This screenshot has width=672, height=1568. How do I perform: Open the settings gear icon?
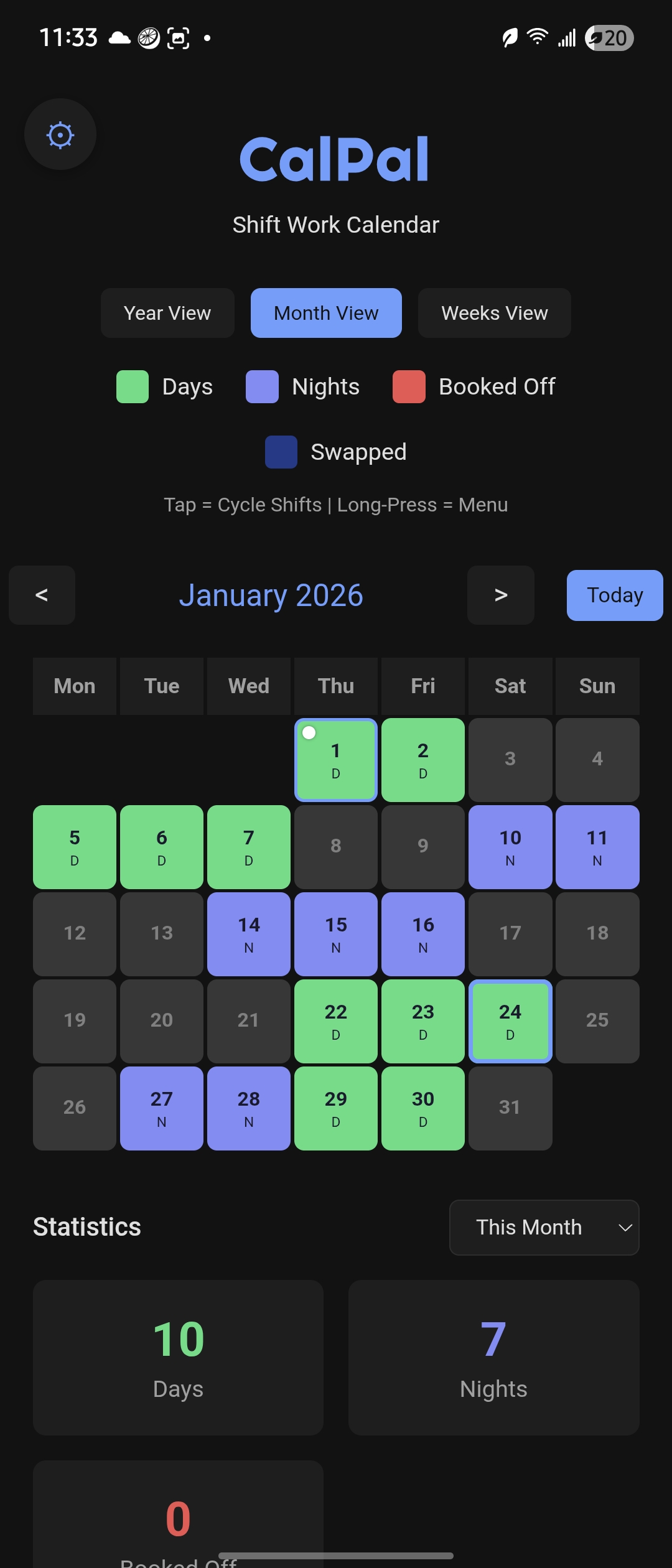point(60,134)
